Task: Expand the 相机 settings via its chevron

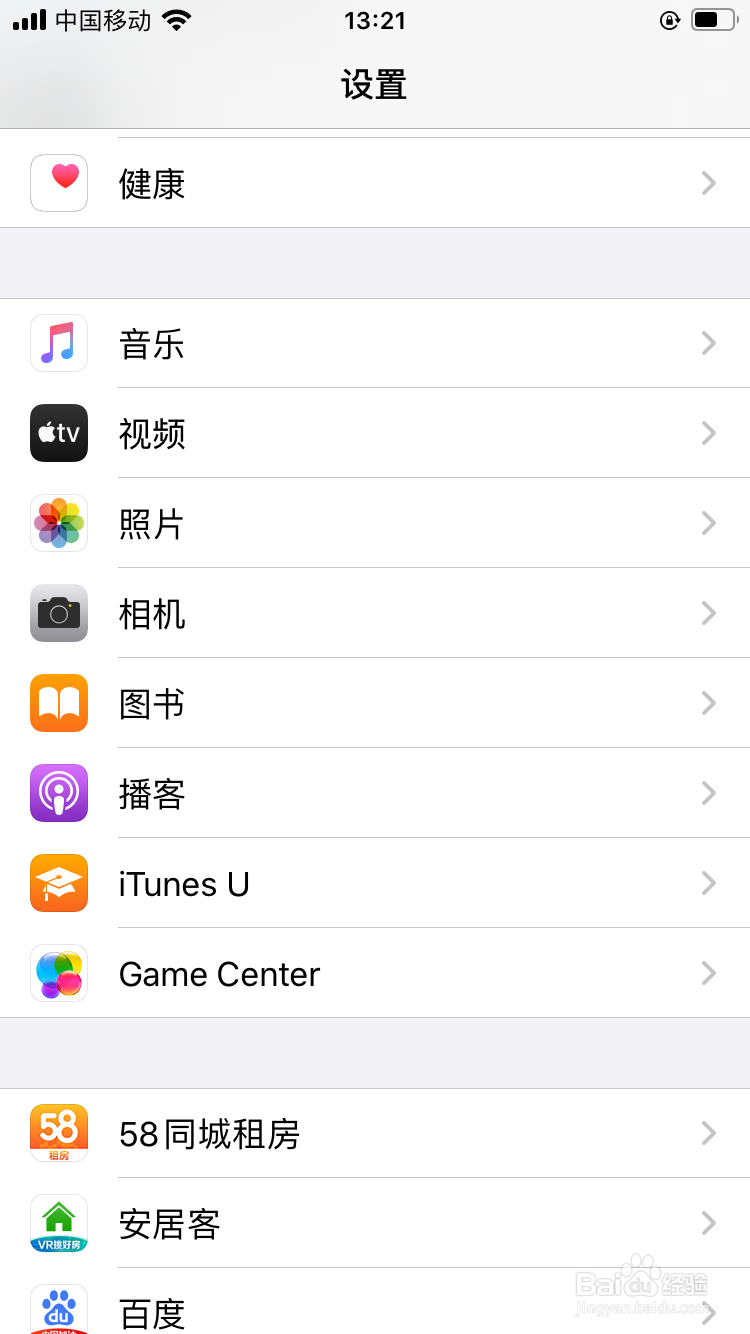Action: tap(709, 613)
